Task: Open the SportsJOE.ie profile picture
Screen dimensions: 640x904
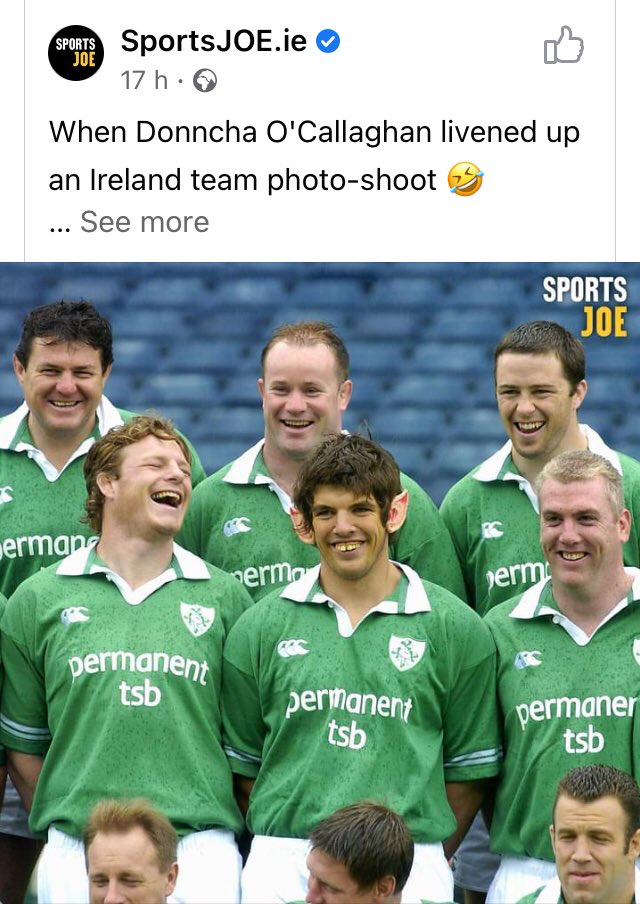Action: pyautogui.click(x=76, y=52)
